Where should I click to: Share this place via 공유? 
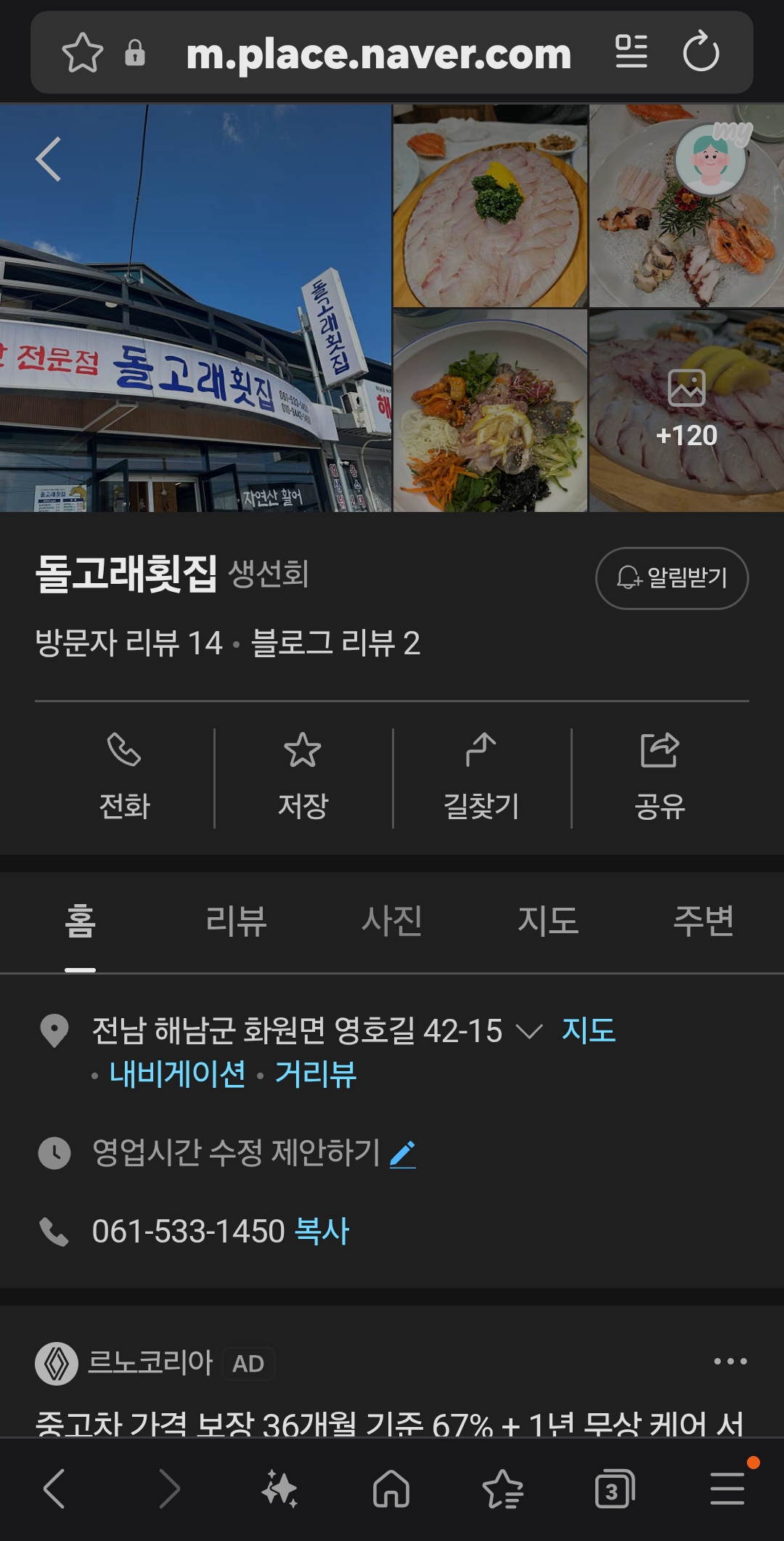660,778
